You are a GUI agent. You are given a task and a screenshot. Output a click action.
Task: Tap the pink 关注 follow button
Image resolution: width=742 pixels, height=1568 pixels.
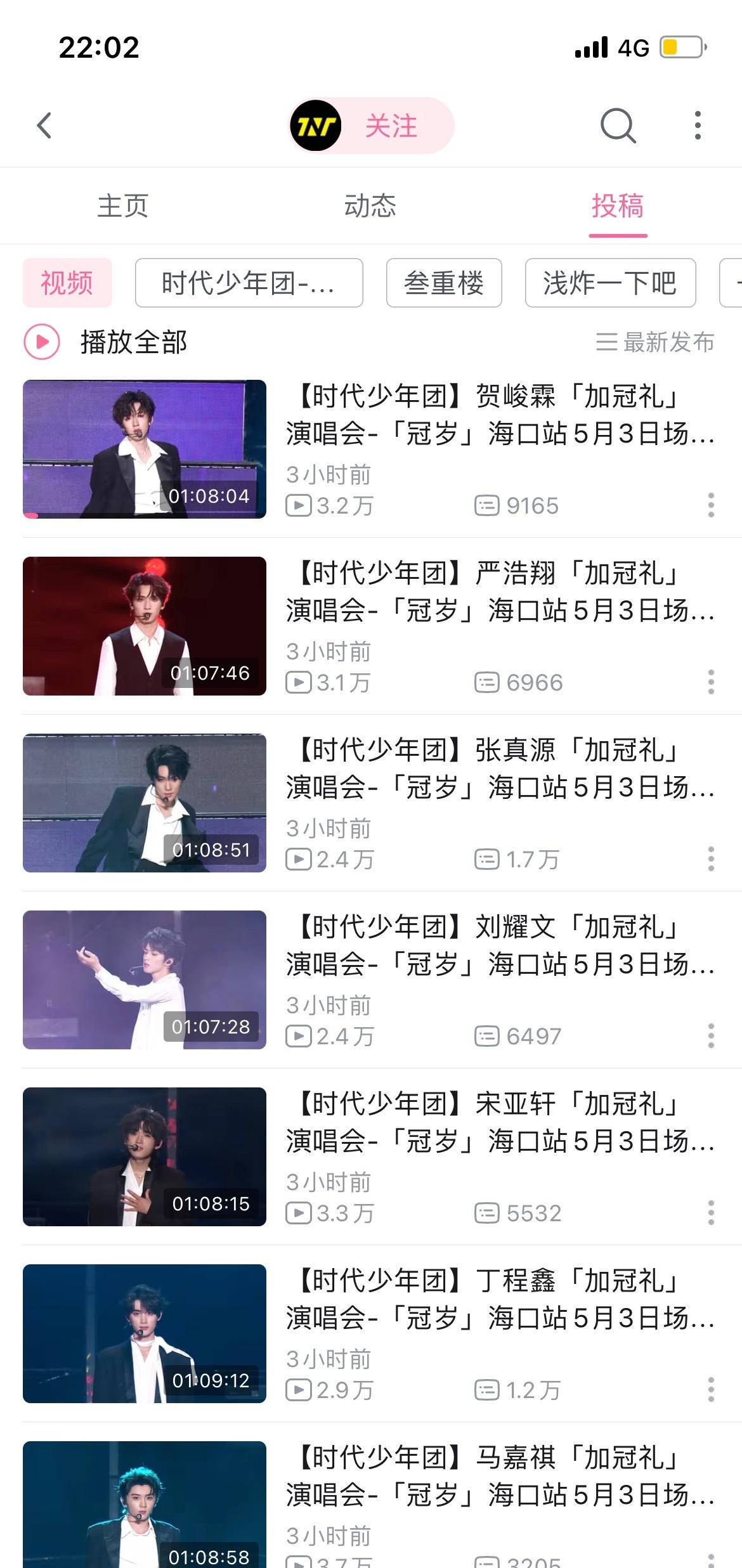tap(391, 126)
